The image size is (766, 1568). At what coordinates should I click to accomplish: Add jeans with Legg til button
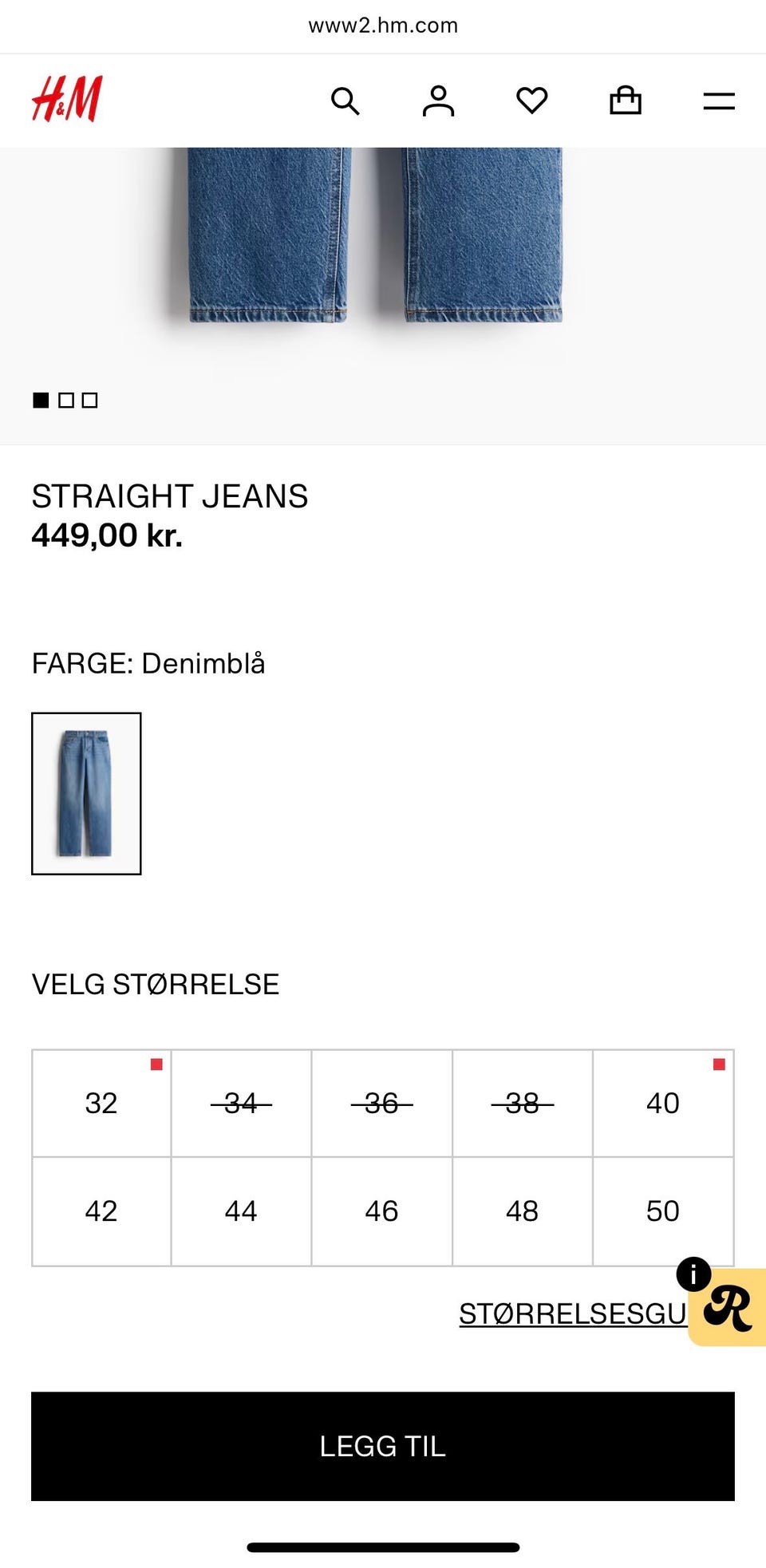click(383, 1446)
